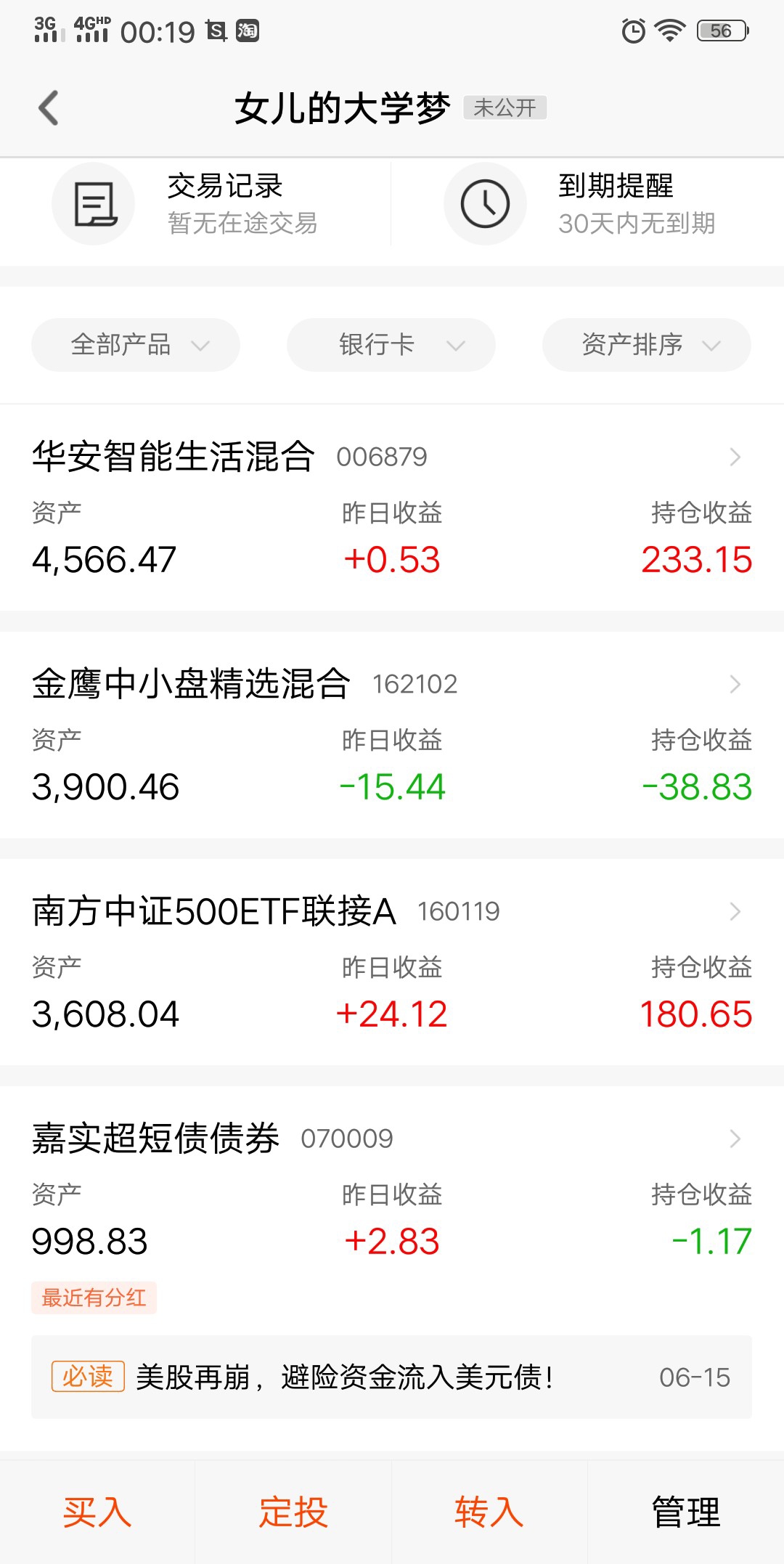Expand the 资产排序 sorting dropdown
Viewport: 784px width, 1564px height.
click(647, 345)
